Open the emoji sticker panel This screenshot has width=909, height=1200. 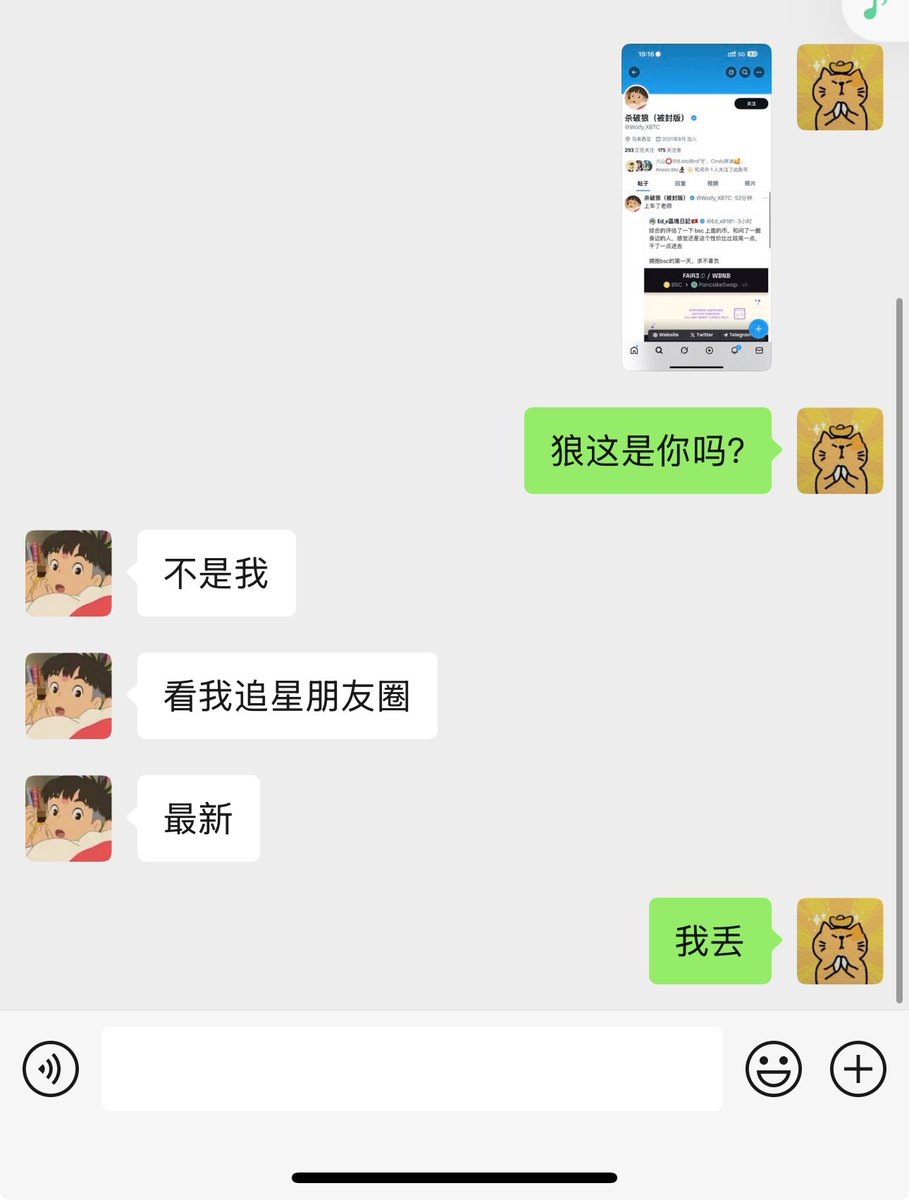click(773, 1069)
